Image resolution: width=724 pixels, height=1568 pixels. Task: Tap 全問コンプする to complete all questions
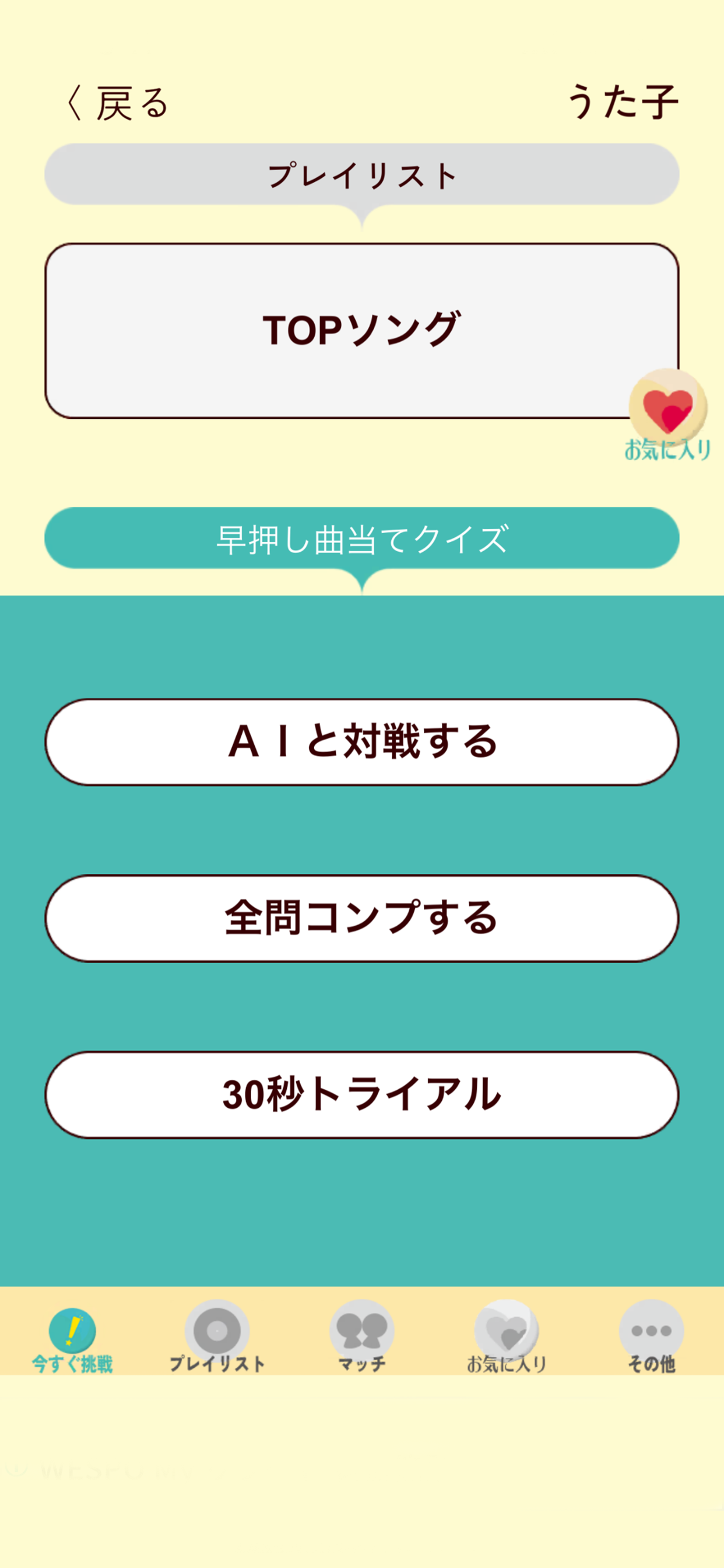(361, 919)
